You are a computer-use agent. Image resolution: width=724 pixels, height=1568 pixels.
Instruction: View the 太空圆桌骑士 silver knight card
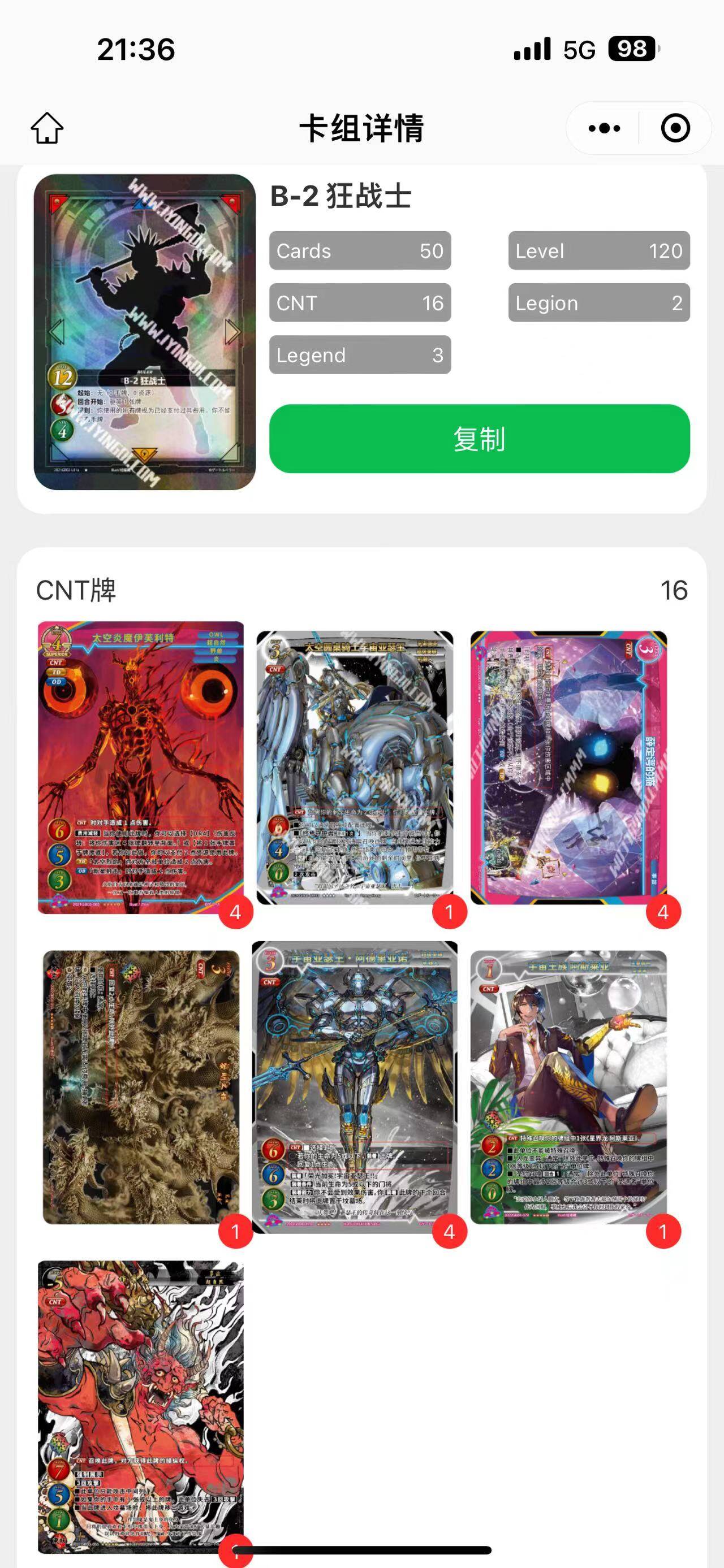pos(355,767)
